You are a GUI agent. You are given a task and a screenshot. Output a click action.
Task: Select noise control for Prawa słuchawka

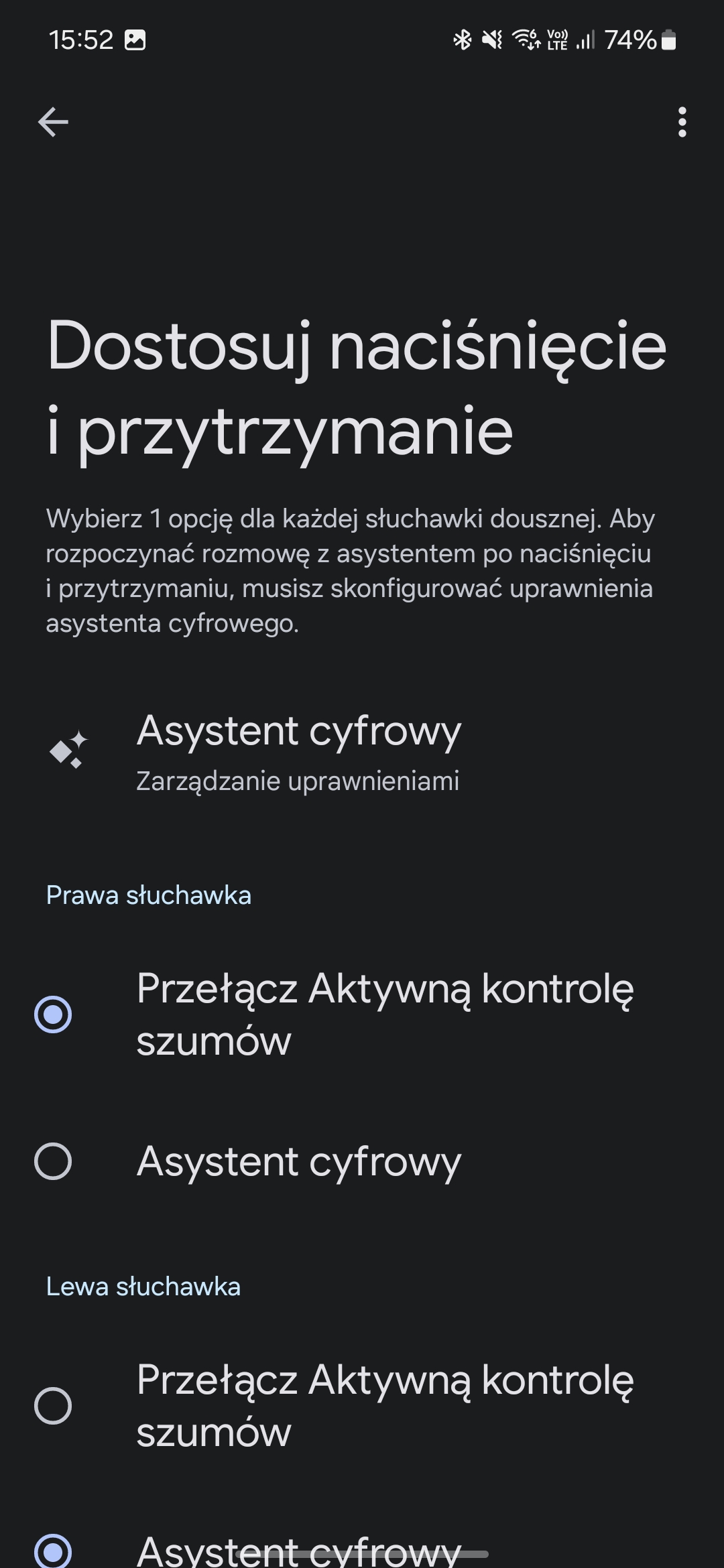pyautogui.click(x=362, y=1015)
